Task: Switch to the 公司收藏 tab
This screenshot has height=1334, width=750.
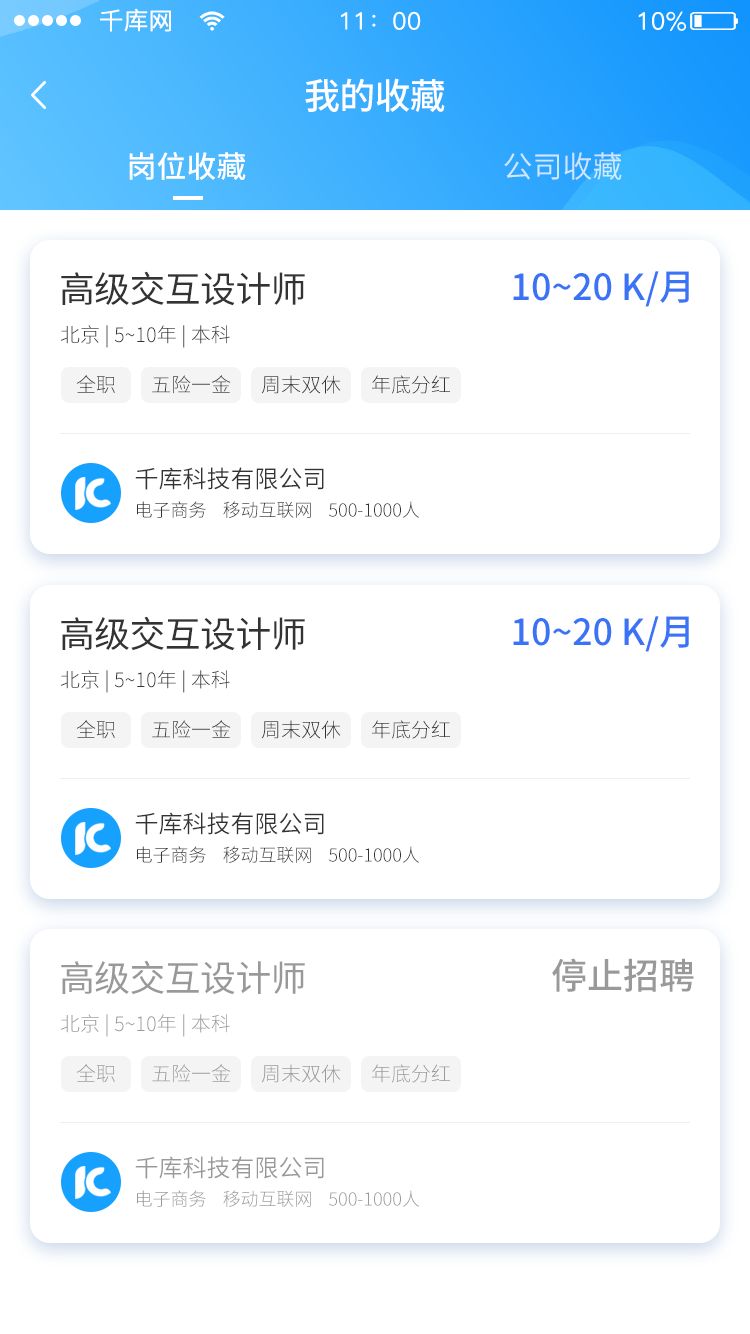Action: click(562, 166)
